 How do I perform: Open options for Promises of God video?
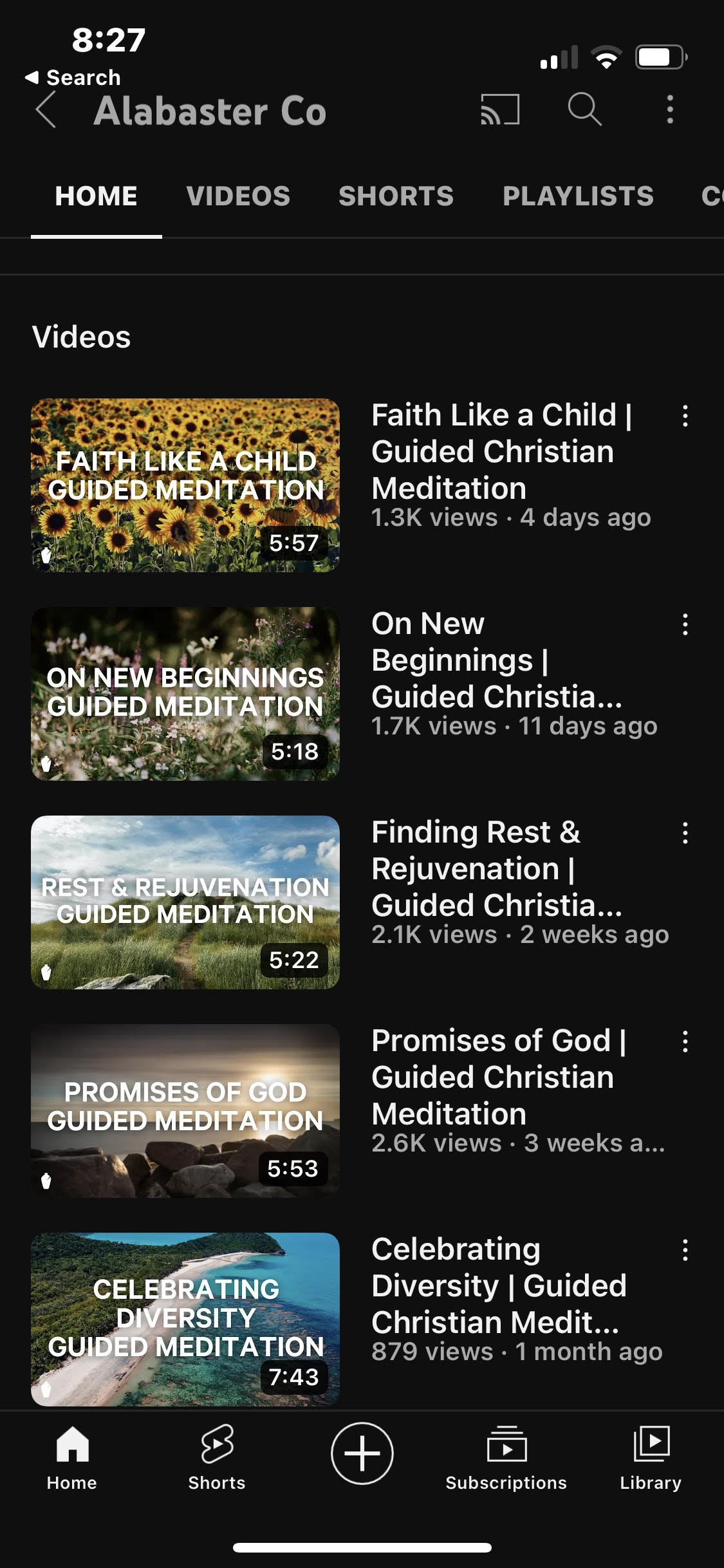(x=685, y=1041)
